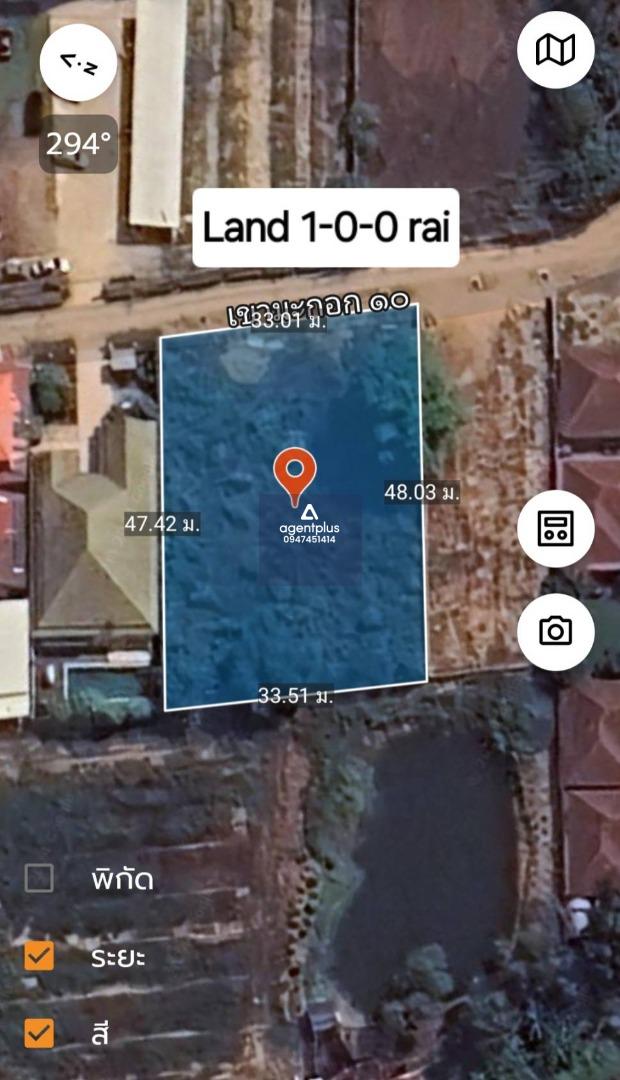
Task: Tap the compass to reset map orientation
Action: 78,63
